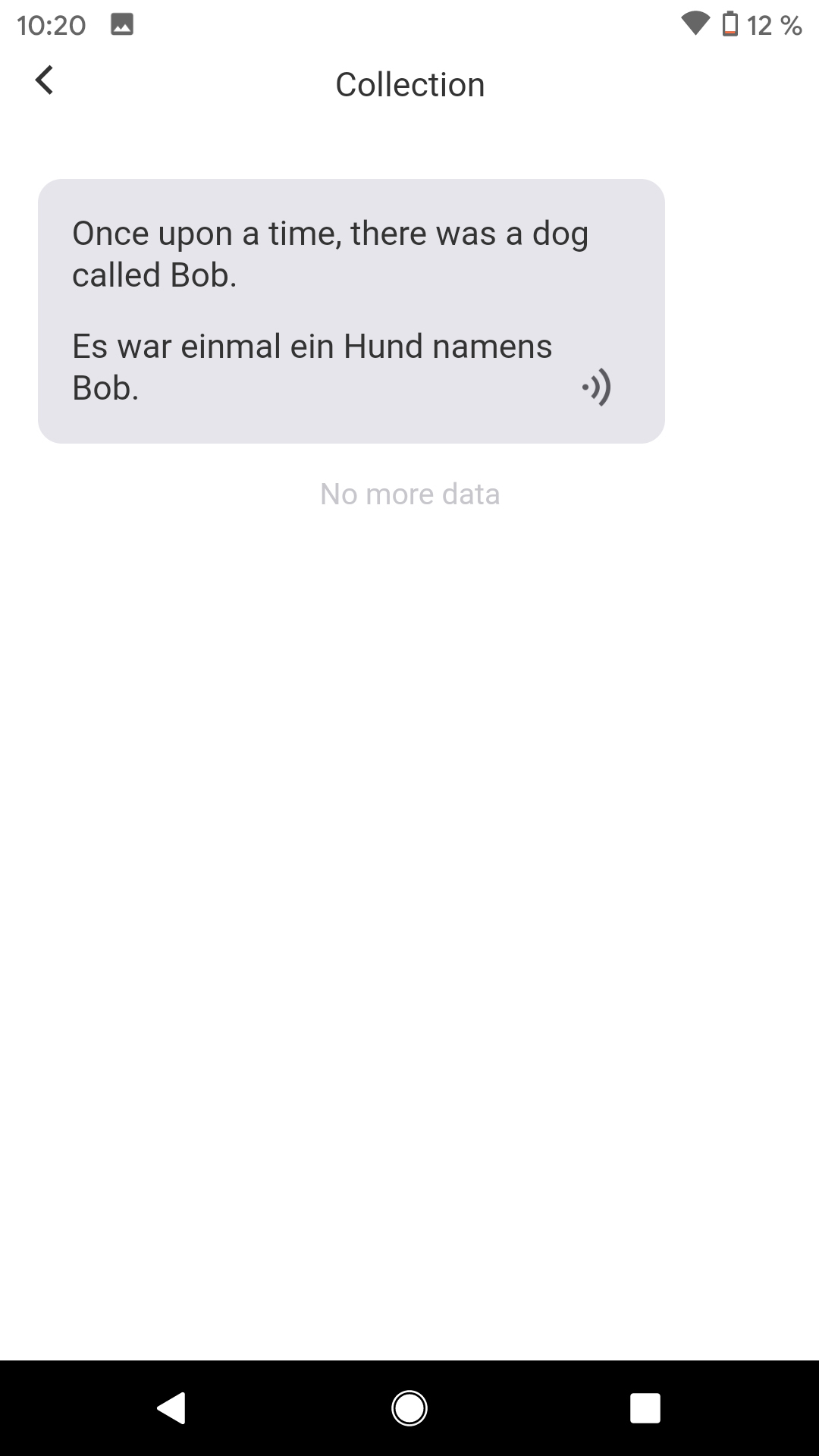Go back from the Collection screen

(x=45, y=80)
